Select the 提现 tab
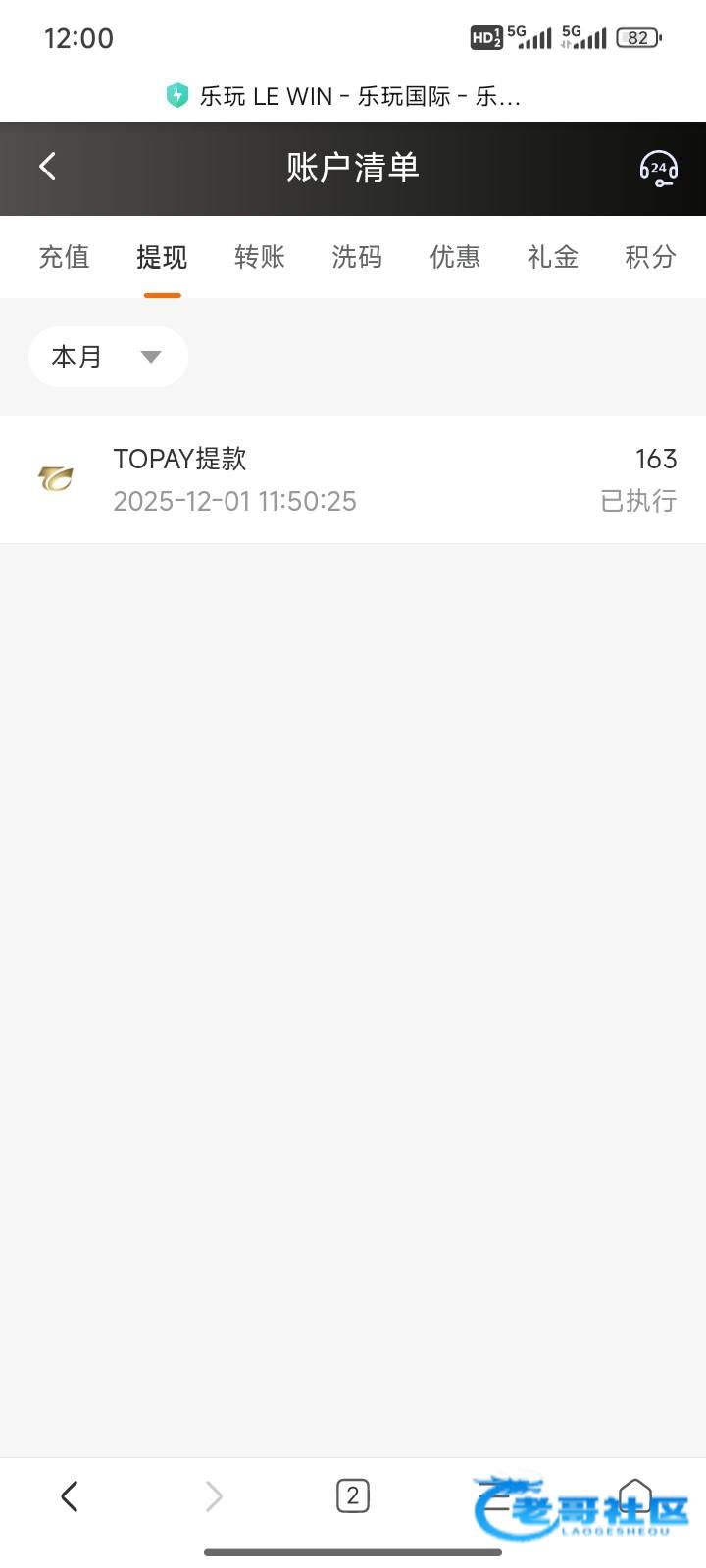The height and width of the screenshot is (1568, 706). (162, 257)
